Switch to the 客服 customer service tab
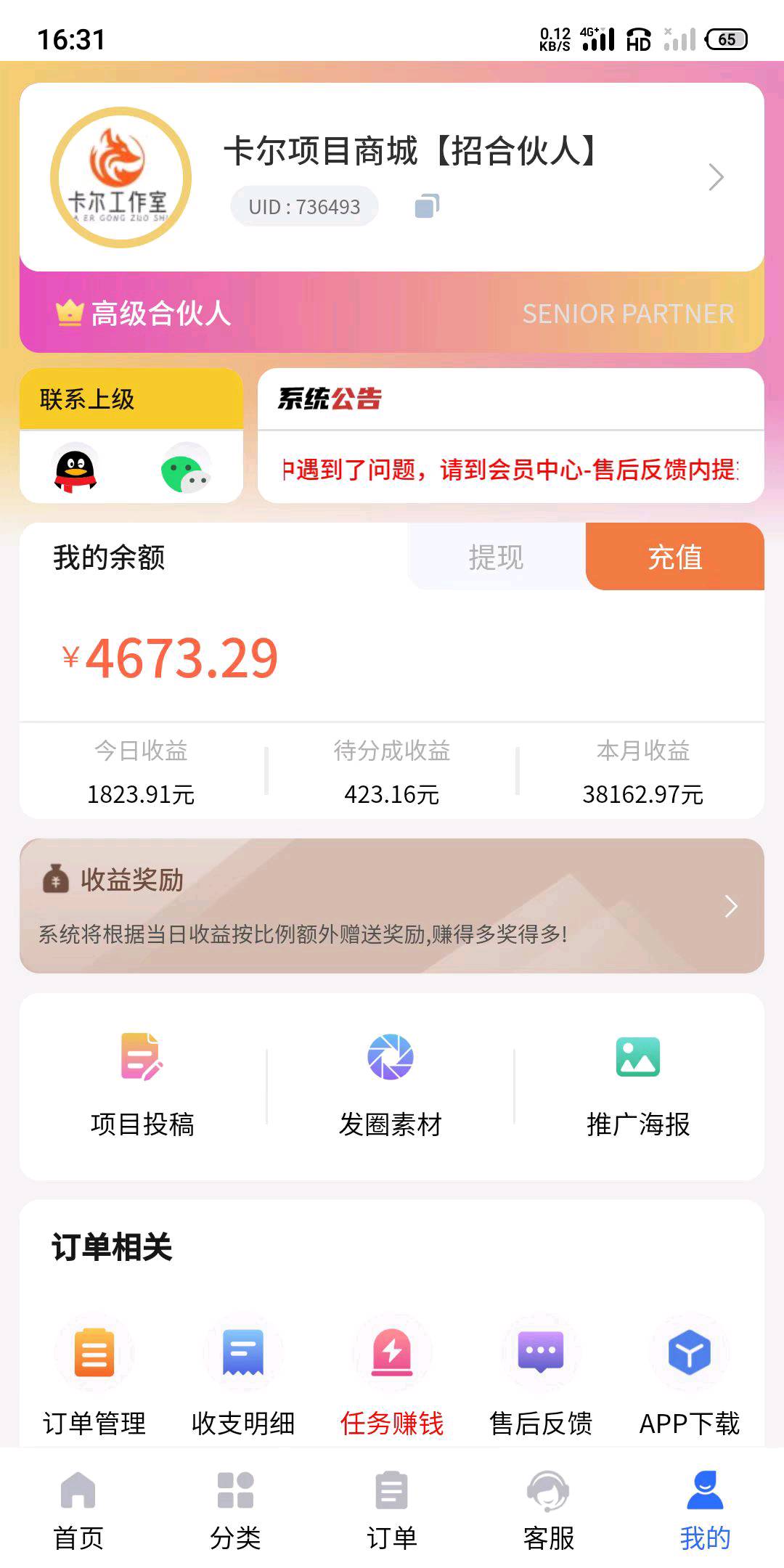The width and height of the screenshot is (784, 1568). [x=549, y=1510]
